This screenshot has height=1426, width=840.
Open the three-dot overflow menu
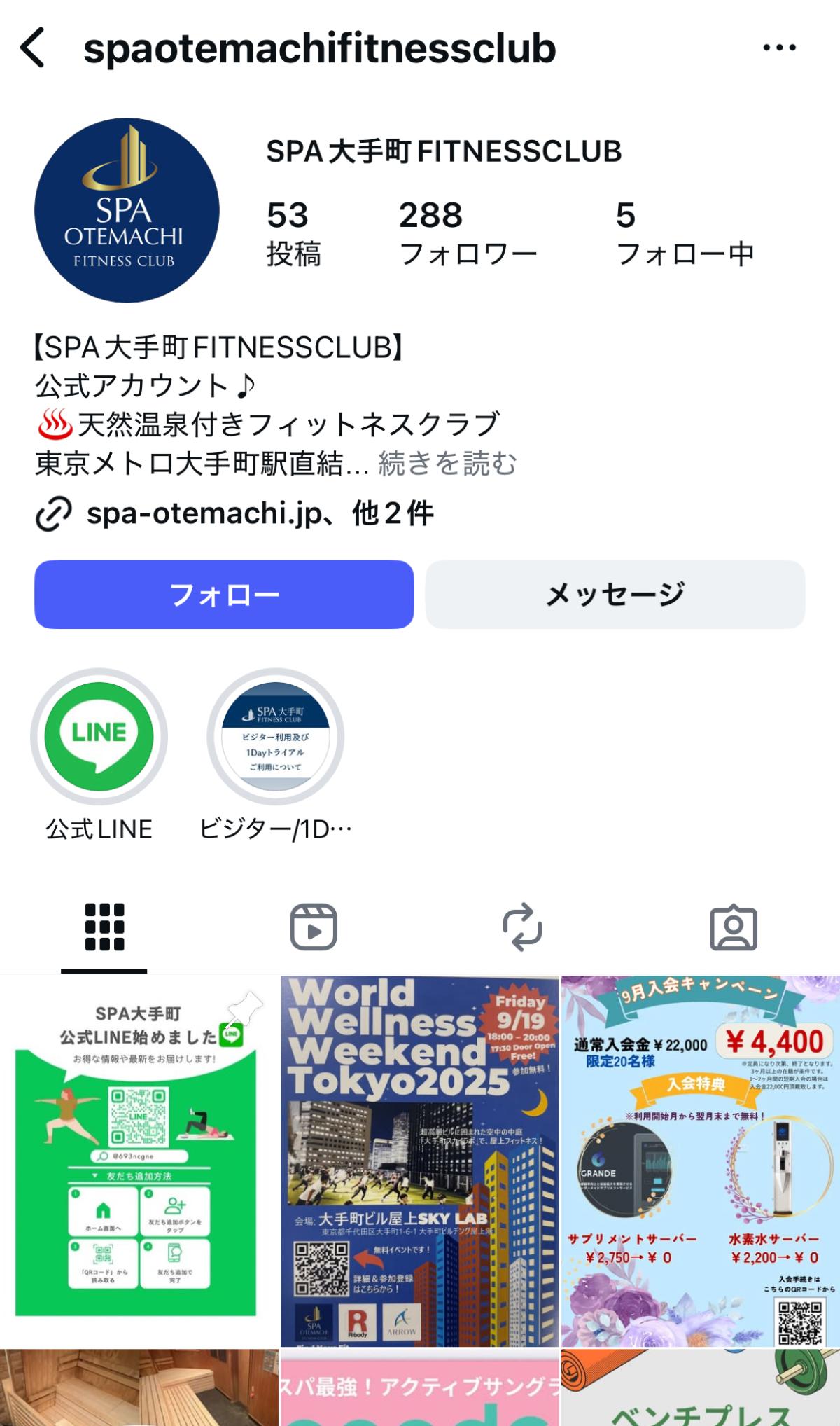pos(779,48)
